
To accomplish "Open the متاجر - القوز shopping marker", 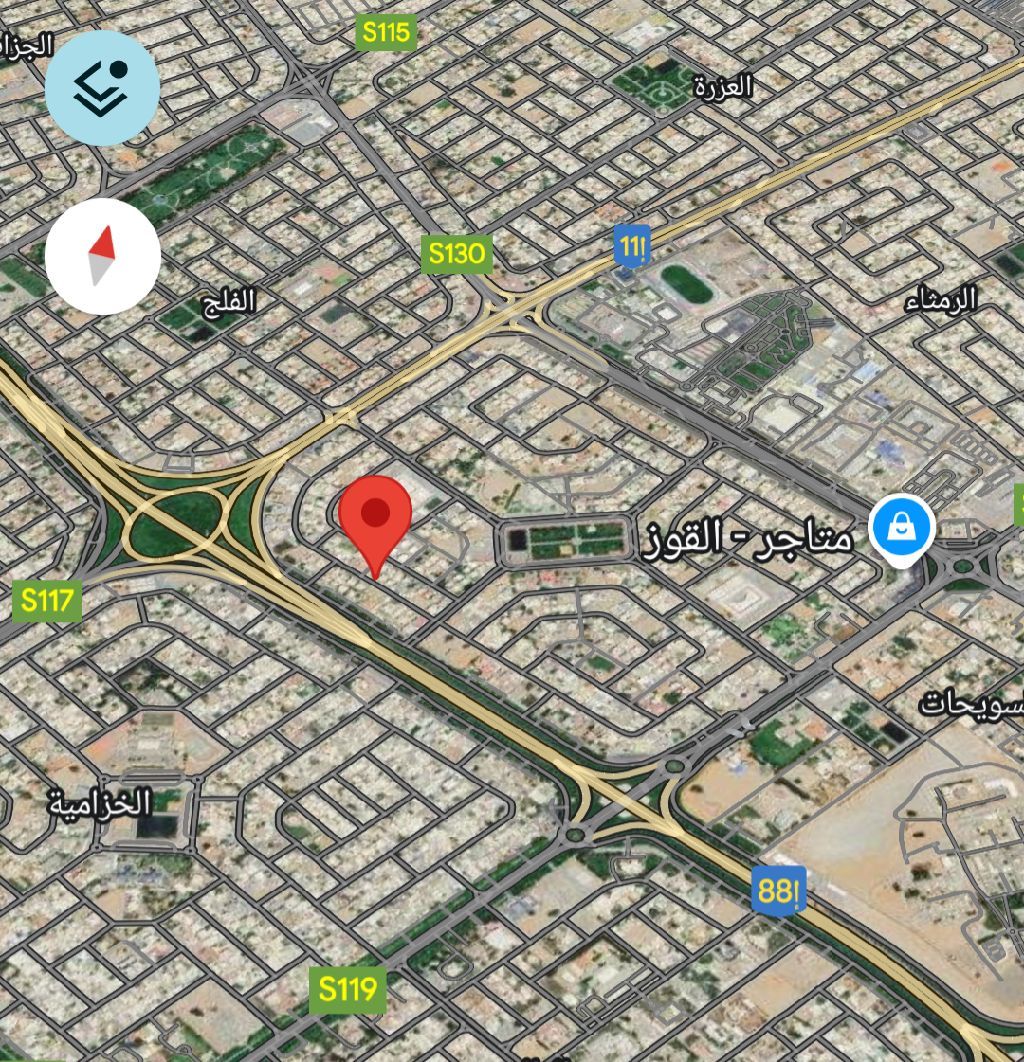I will pos(902,527).
